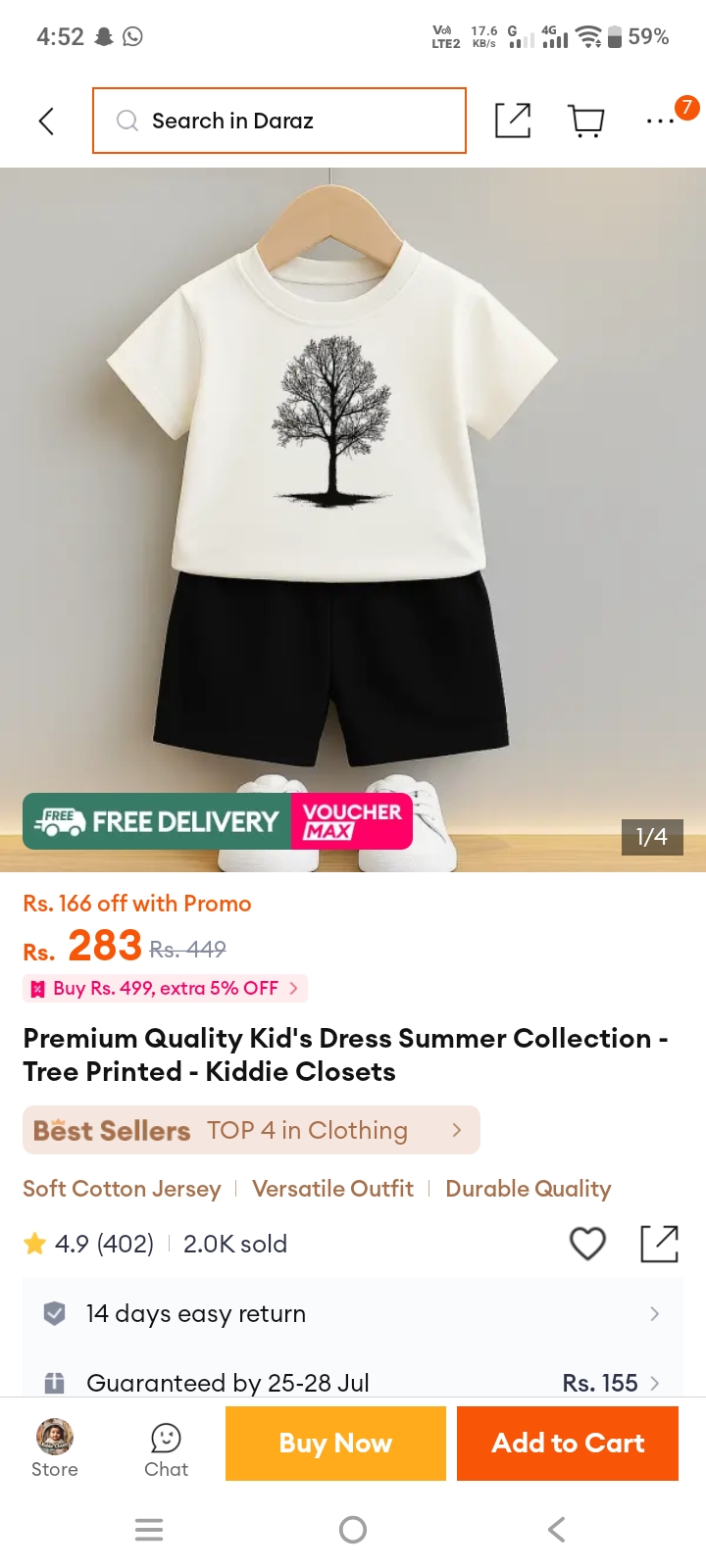Open recent apps from navigation bar
Screen dimensions: 706x1568
click(149, 1529)
